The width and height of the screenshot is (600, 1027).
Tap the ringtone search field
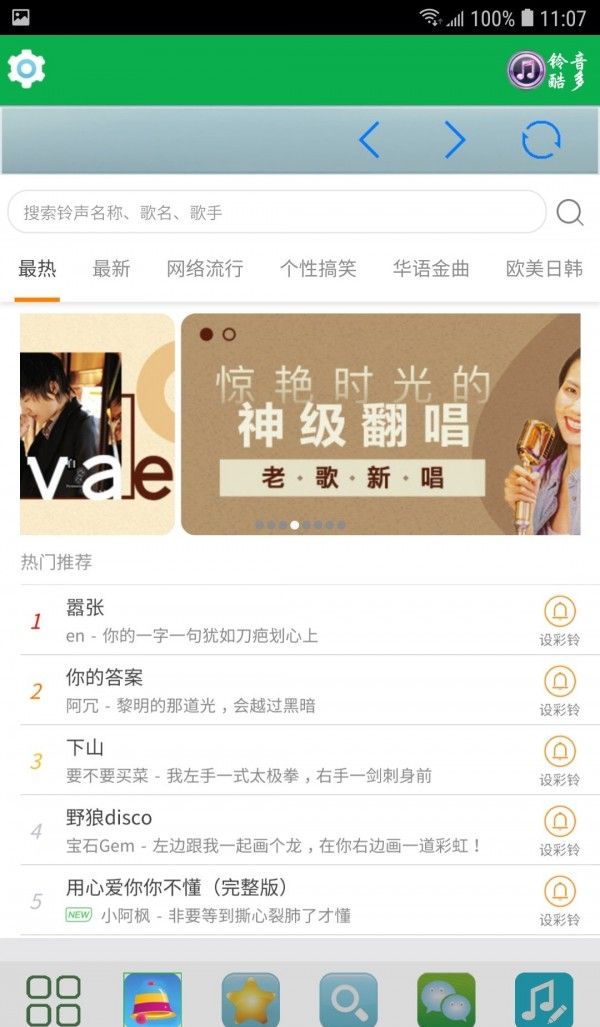click(277, 212)
